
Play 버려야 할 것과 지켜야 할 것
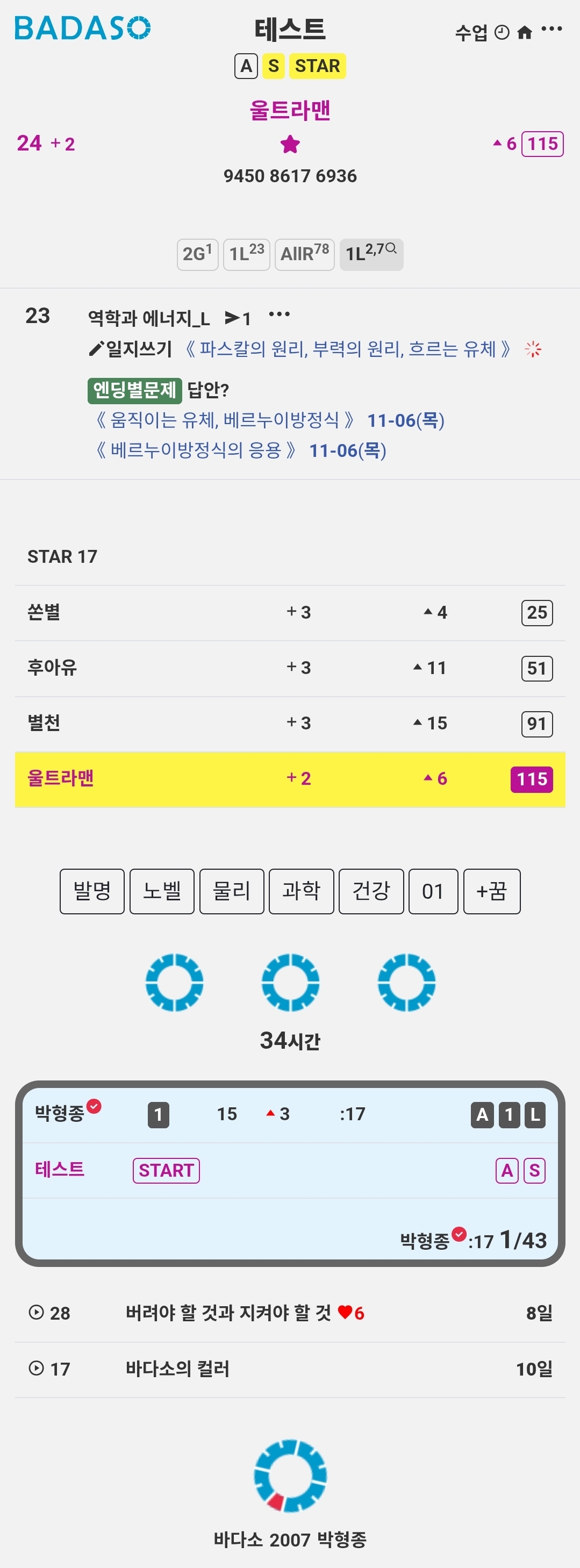37,1312
